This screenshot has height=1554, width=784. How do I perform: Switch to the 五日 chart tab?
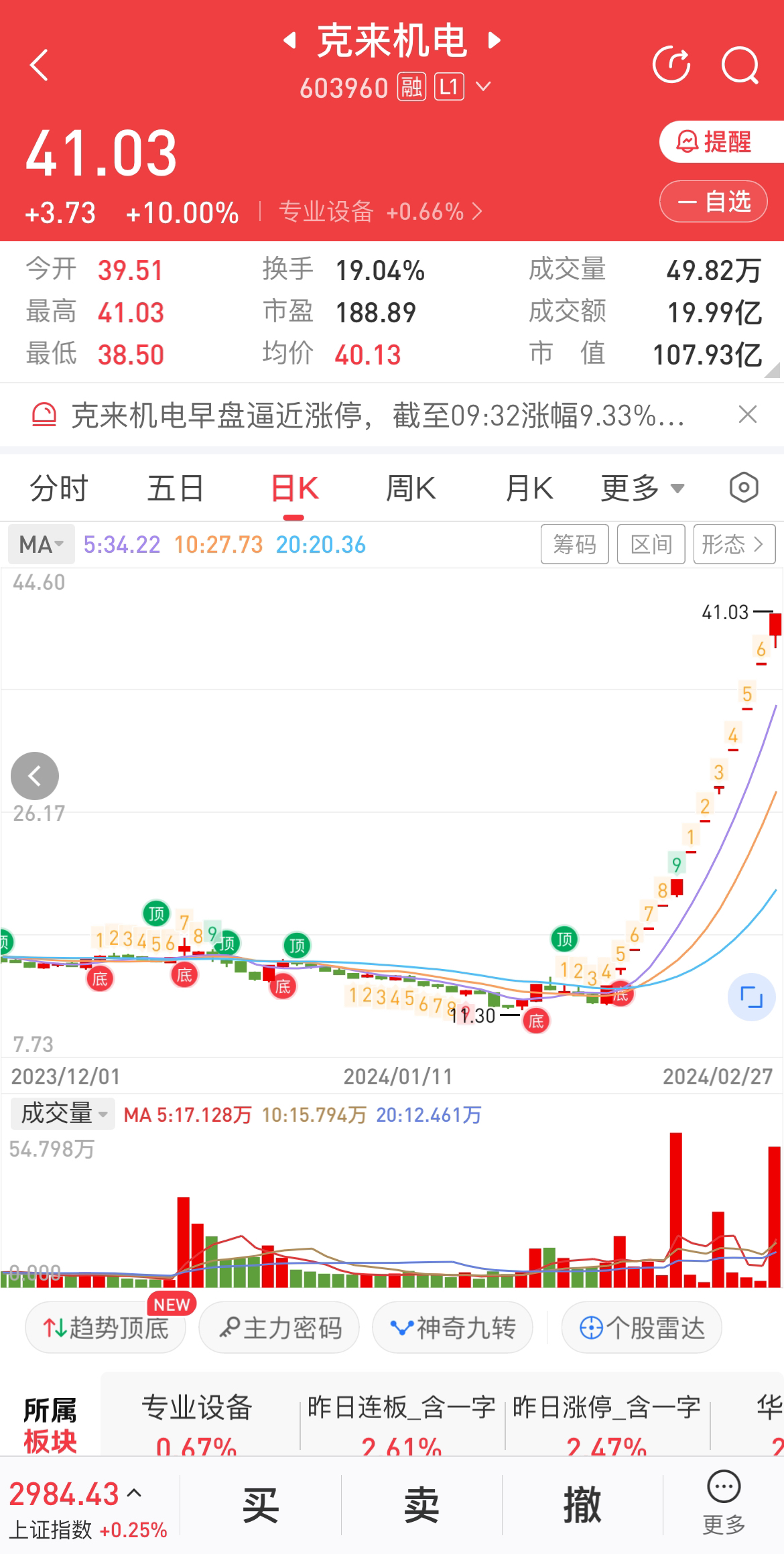pyautogui.click(x=176, y=488)
